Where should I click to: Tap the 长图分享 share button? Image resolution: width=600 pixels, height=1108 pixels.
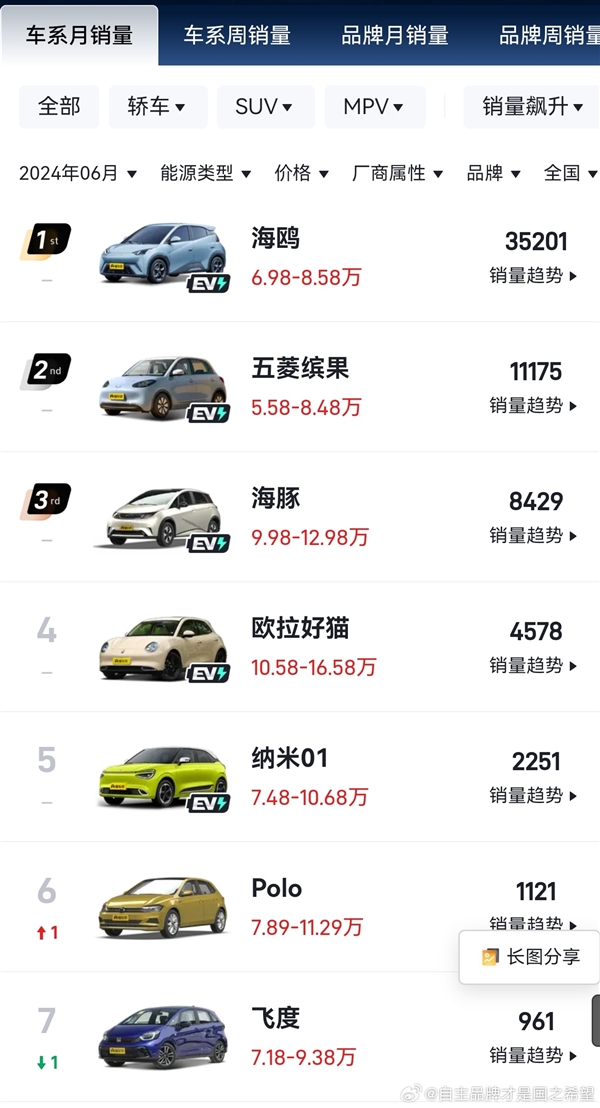coord(531,957)
